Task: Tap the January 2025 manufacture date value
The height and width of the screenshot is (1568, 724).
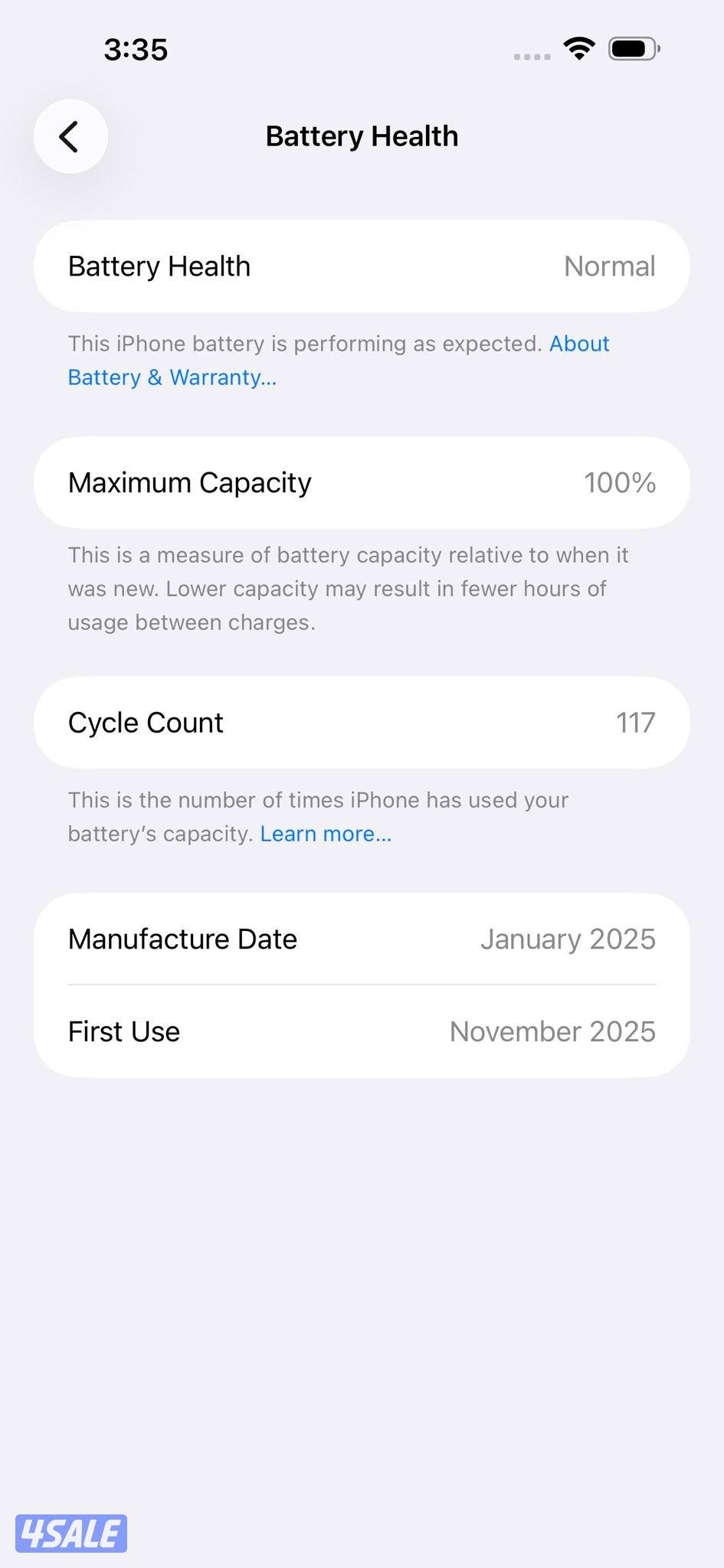Action: click(x=568, y=939)
